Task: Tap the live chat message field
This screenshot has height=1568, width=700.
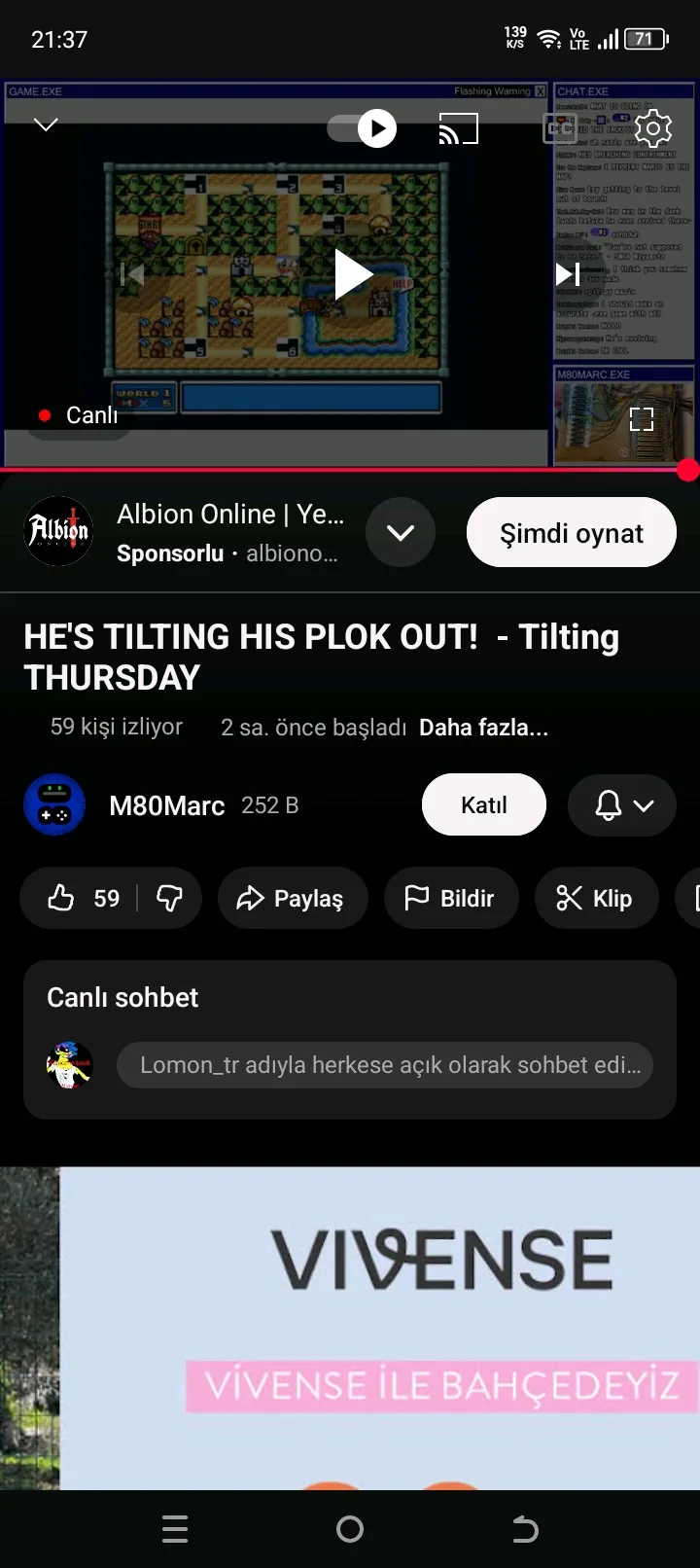Action: click(x=385, y=1065)
